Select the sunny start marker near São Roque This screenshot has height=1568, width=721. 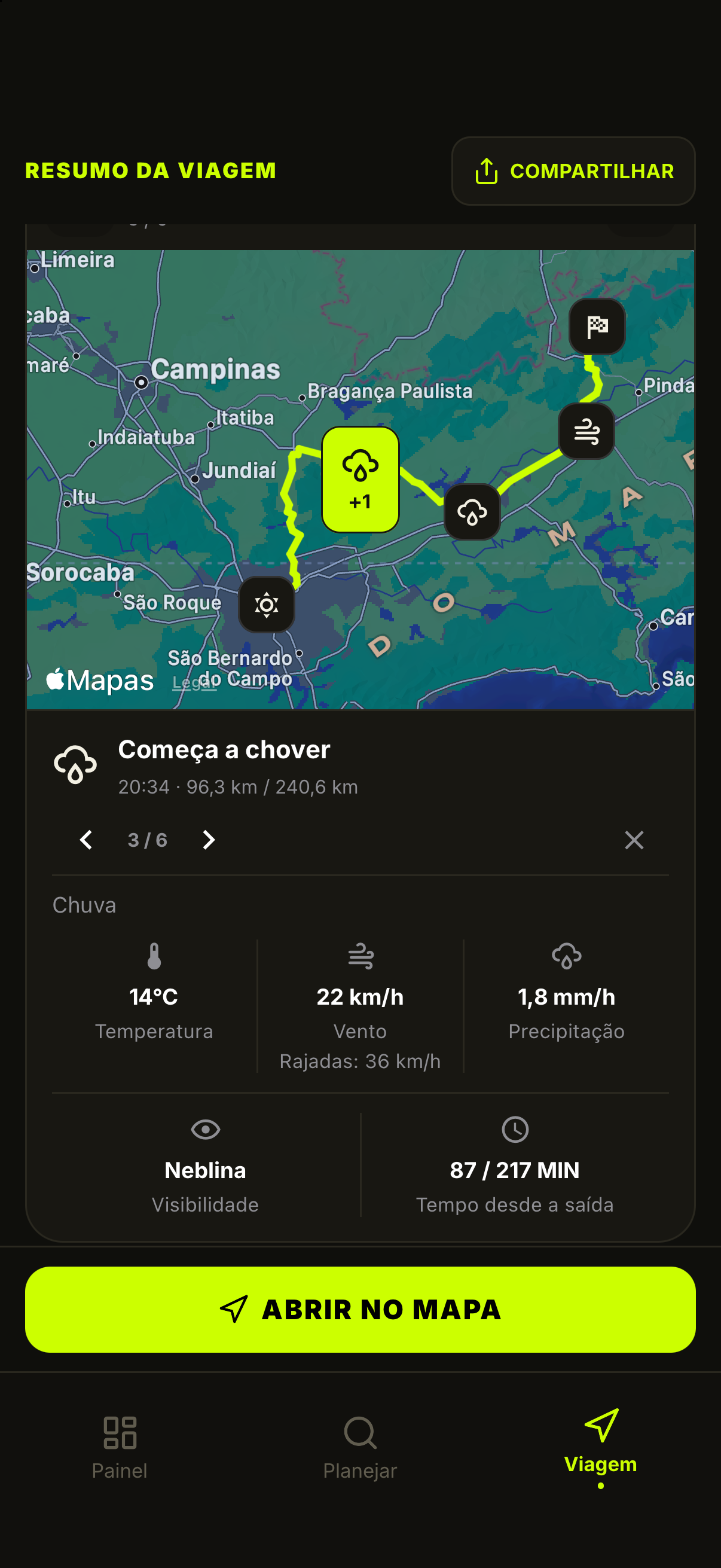267,605
